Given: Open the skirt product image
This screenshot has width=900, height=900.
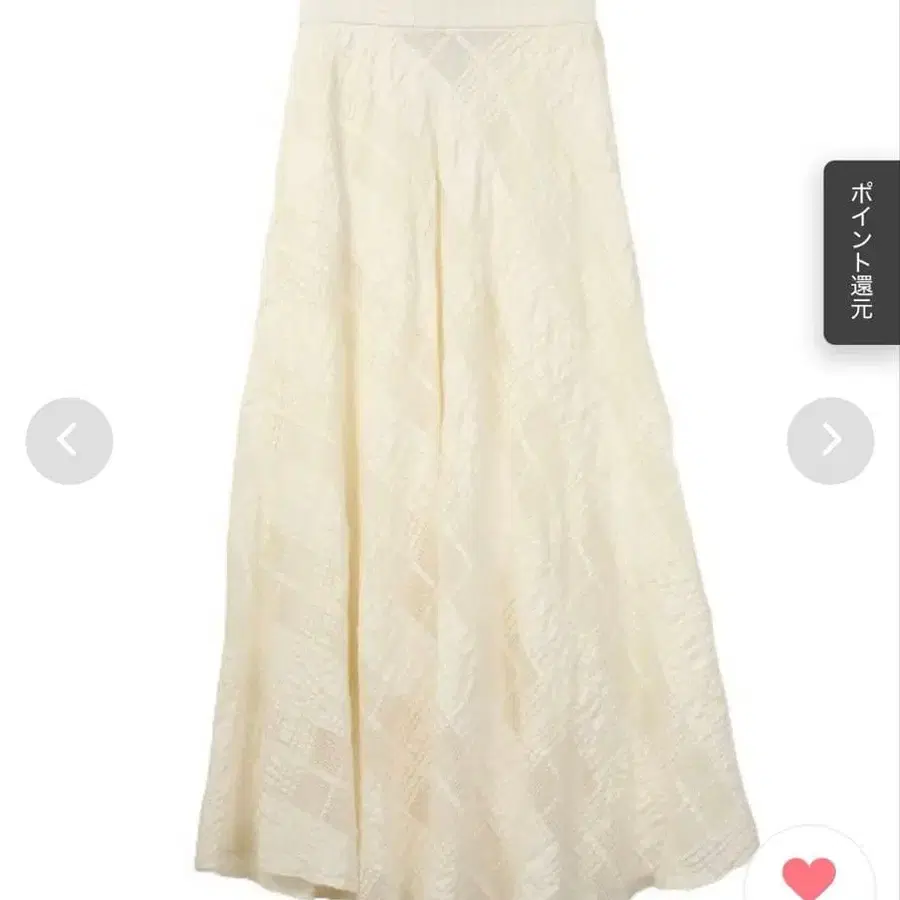Looking at the screenshot, I should 450,450.
